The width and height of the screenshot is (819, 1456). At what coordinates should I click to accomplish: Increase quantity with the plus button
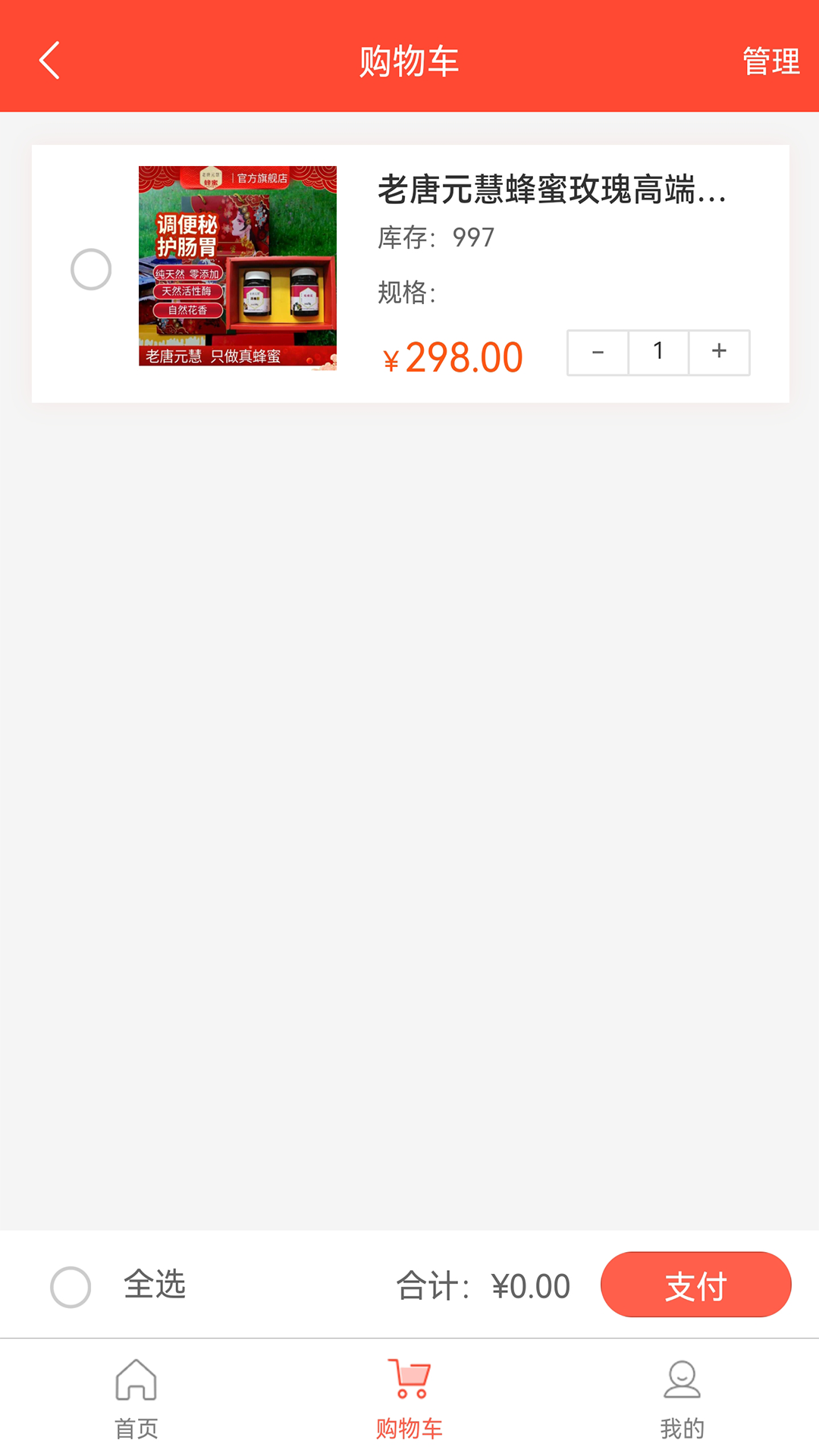point(719,353)
